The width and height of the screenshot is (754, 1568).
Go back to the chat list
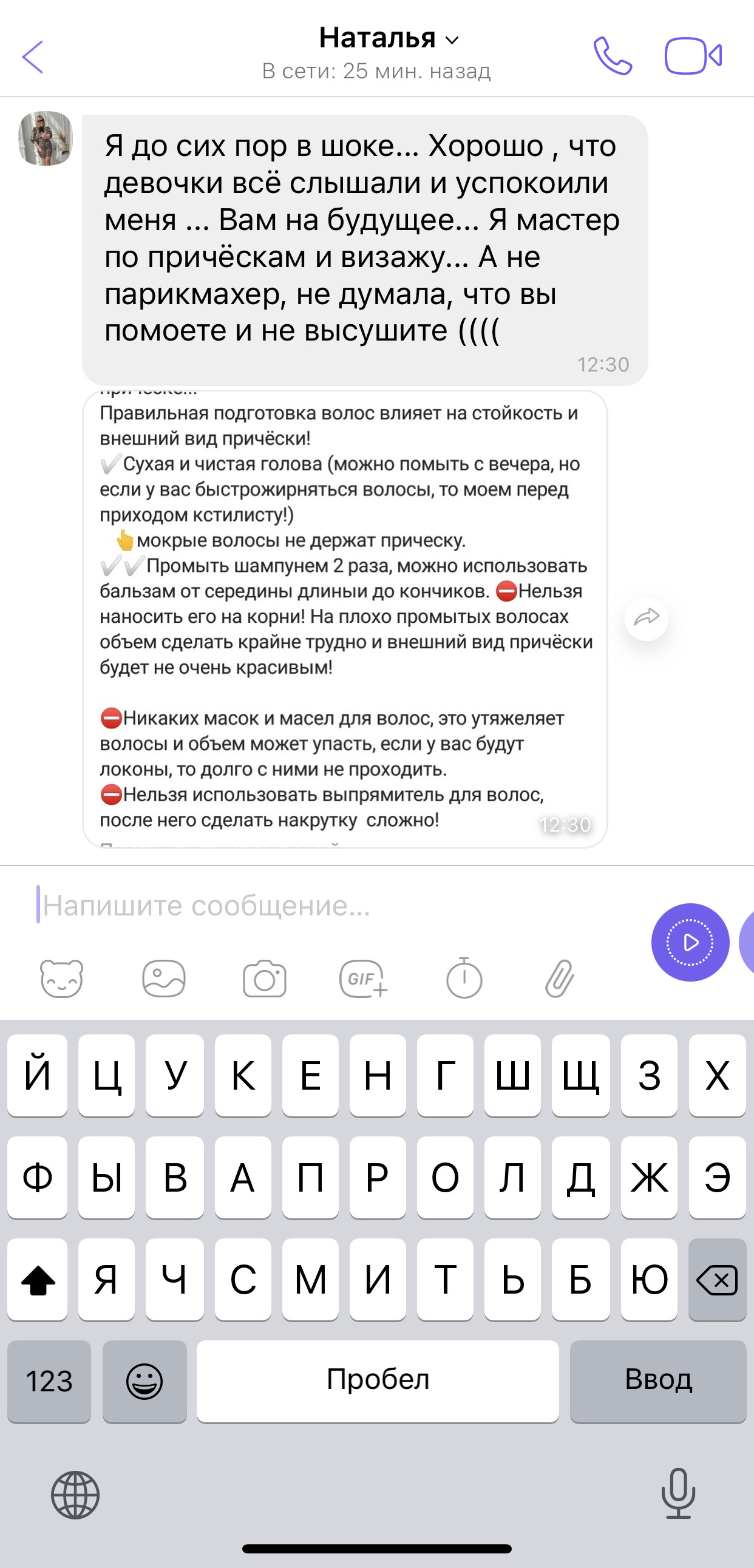tap(33, 56)
